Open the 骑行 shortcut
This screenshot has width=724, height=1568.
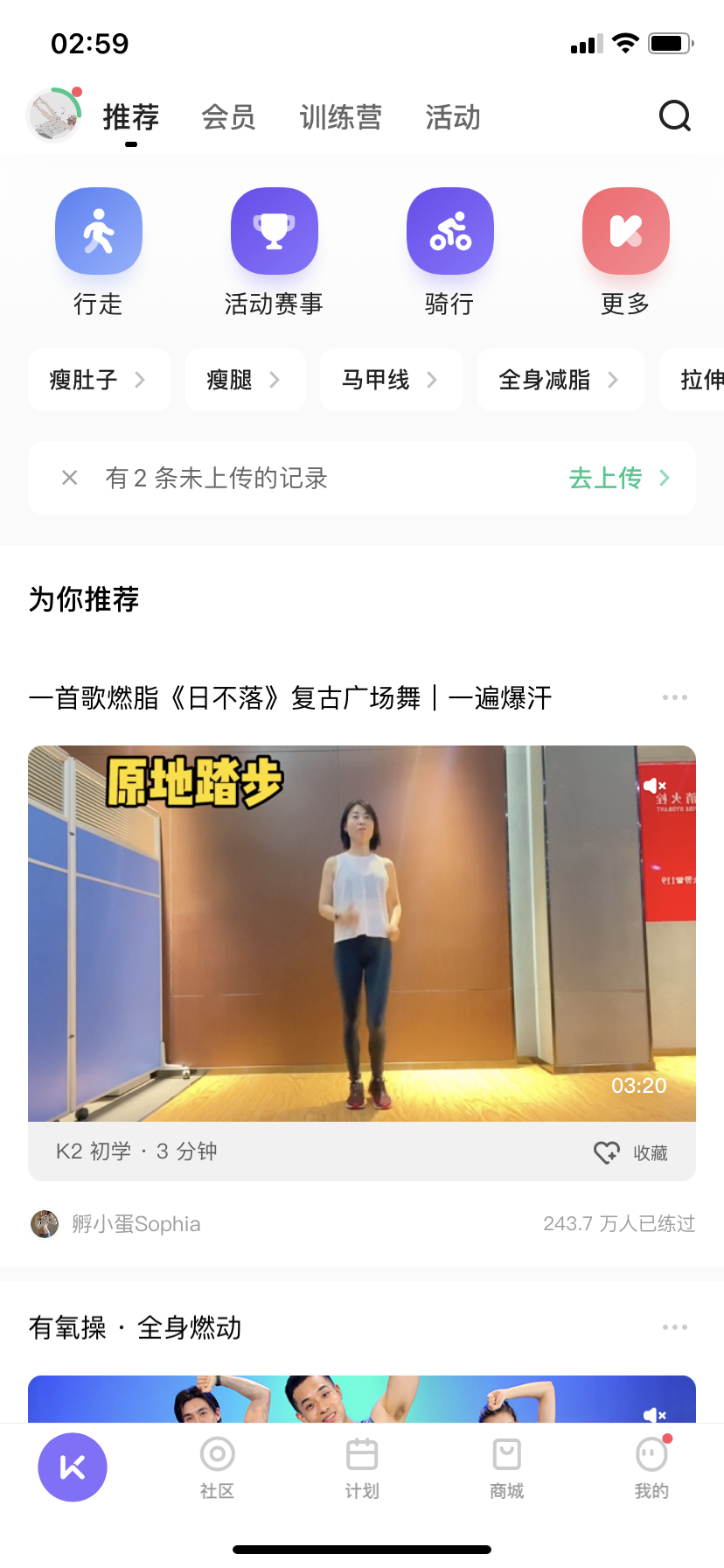click(449, 232)
